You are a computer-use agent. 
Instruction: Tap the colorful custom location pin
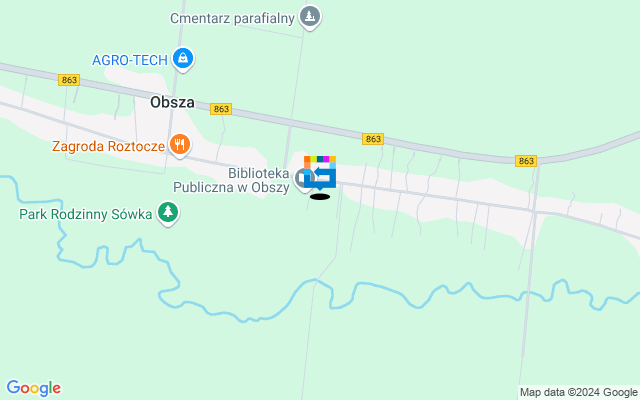coord(321,173)
